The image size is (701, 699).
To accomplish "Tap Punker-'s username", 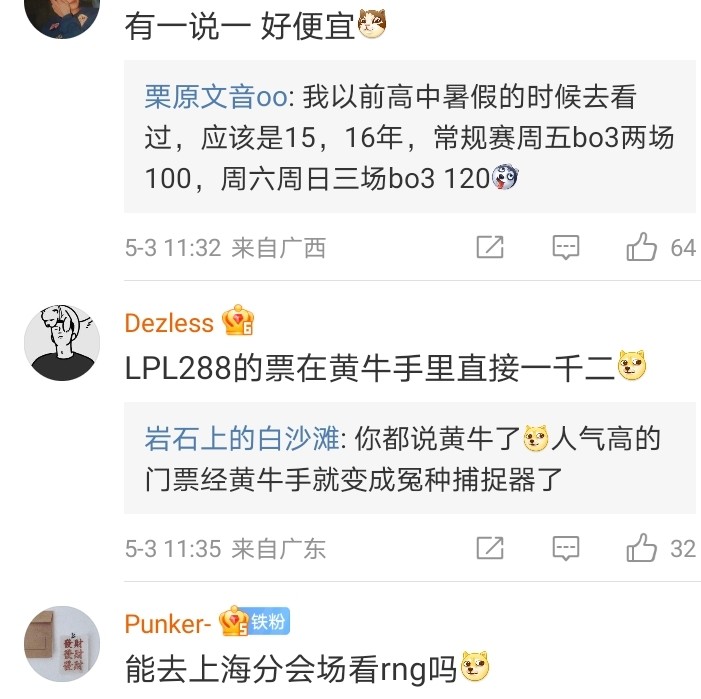I will [168, 624].
